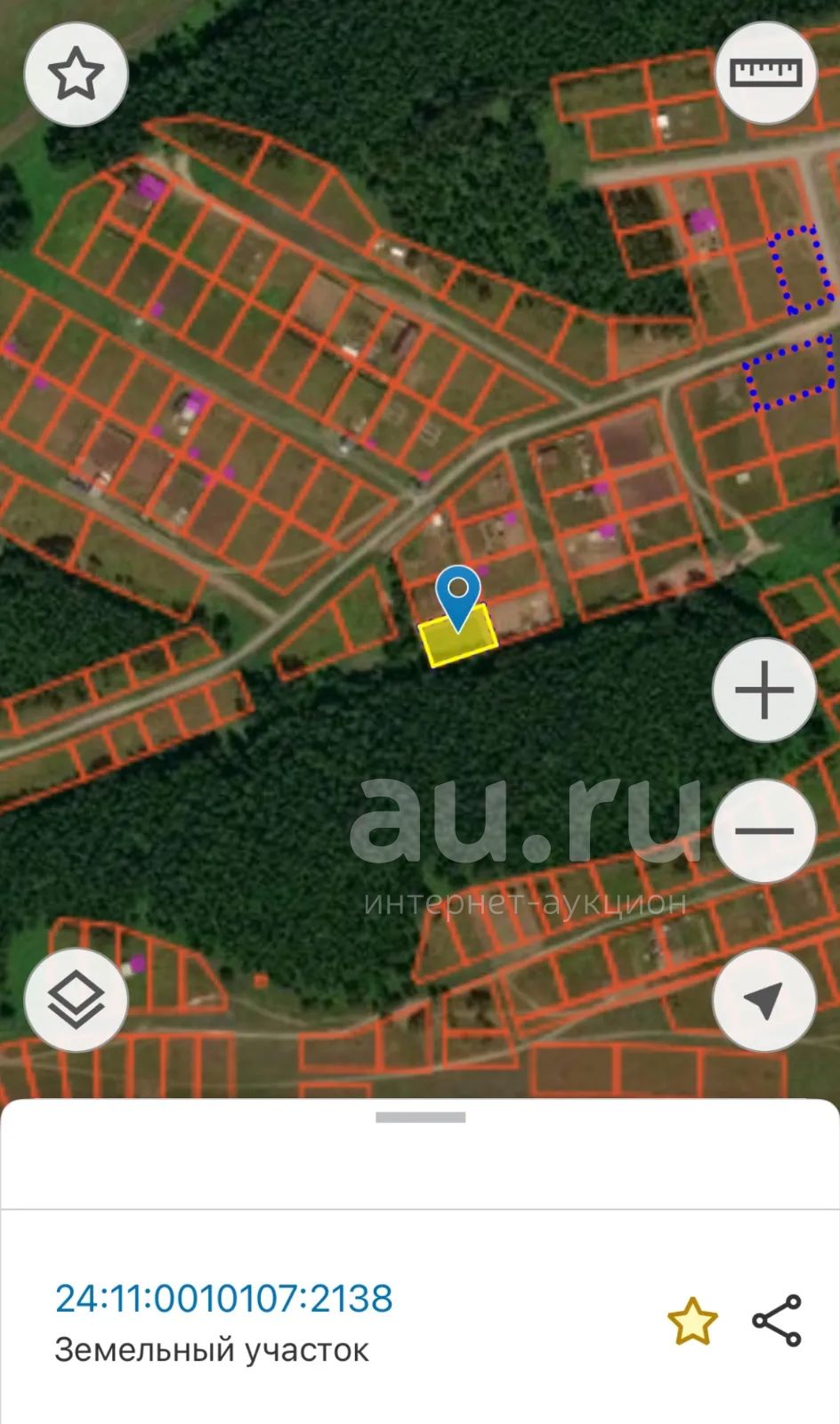Center the map on my location
The image size is (840, 1424).
[x=764, y=999]
